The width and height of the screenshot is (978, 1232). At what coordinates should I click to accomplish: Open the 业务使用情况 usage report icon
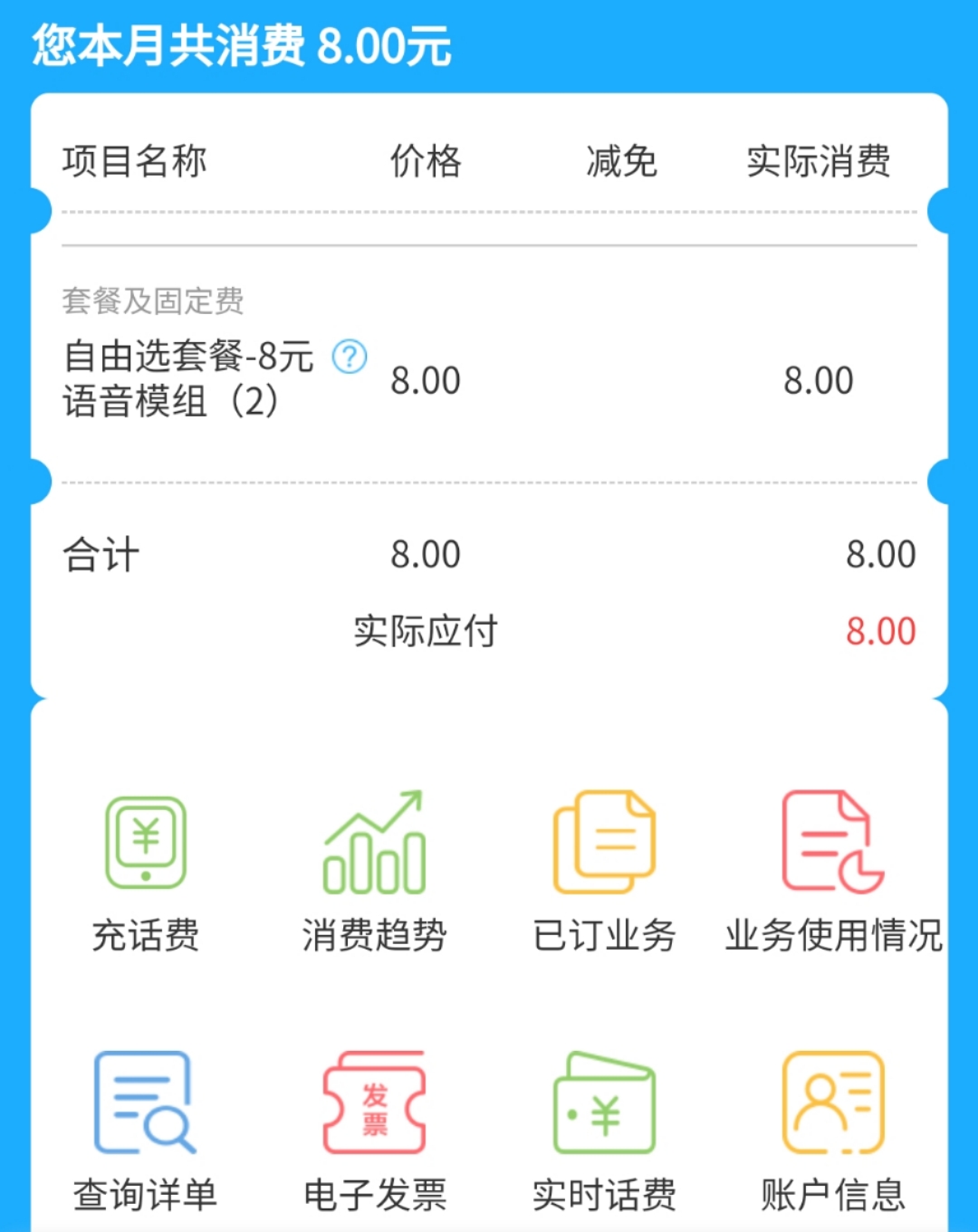(831, 842)
